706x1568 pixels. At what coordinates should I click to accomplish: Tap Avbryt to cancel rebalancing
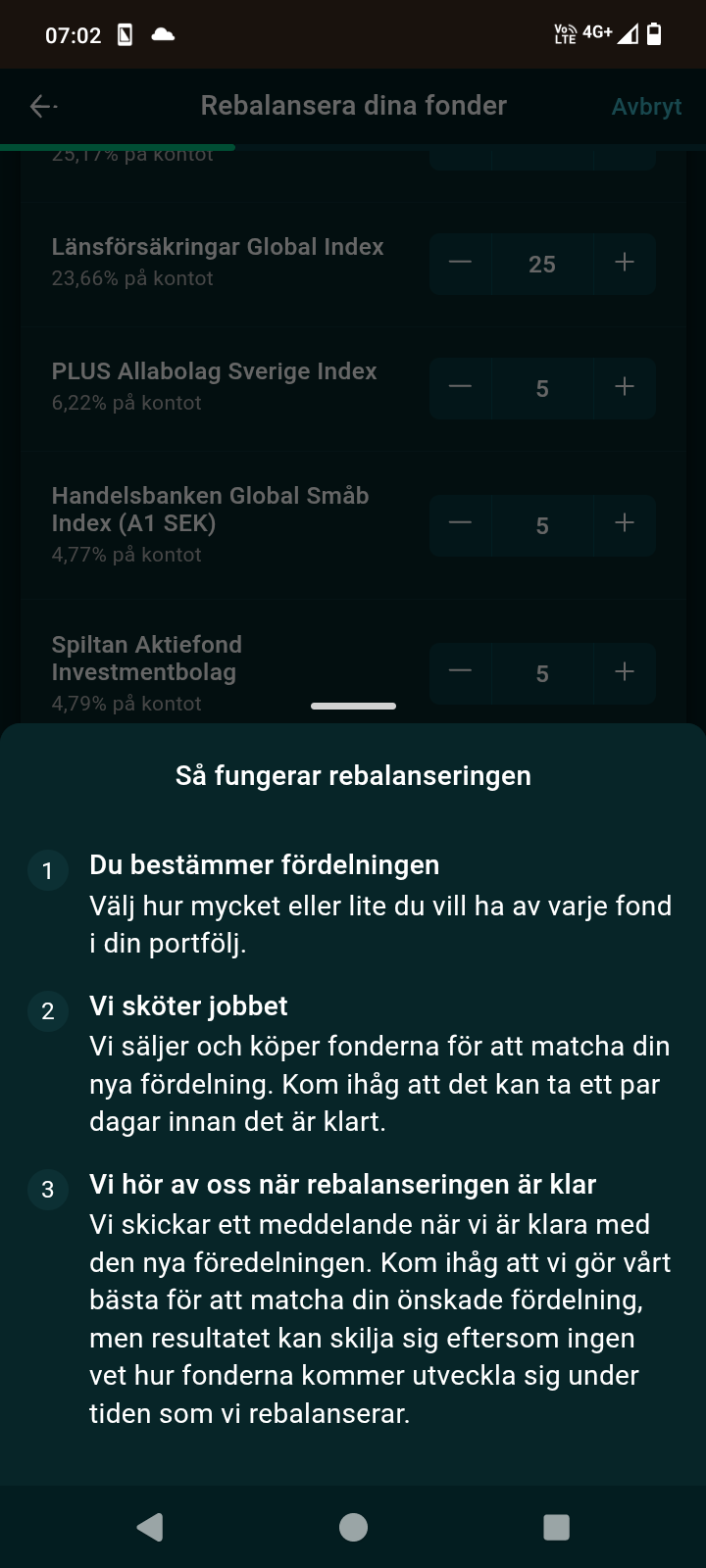pyautogui.click(x=646, y=107)
